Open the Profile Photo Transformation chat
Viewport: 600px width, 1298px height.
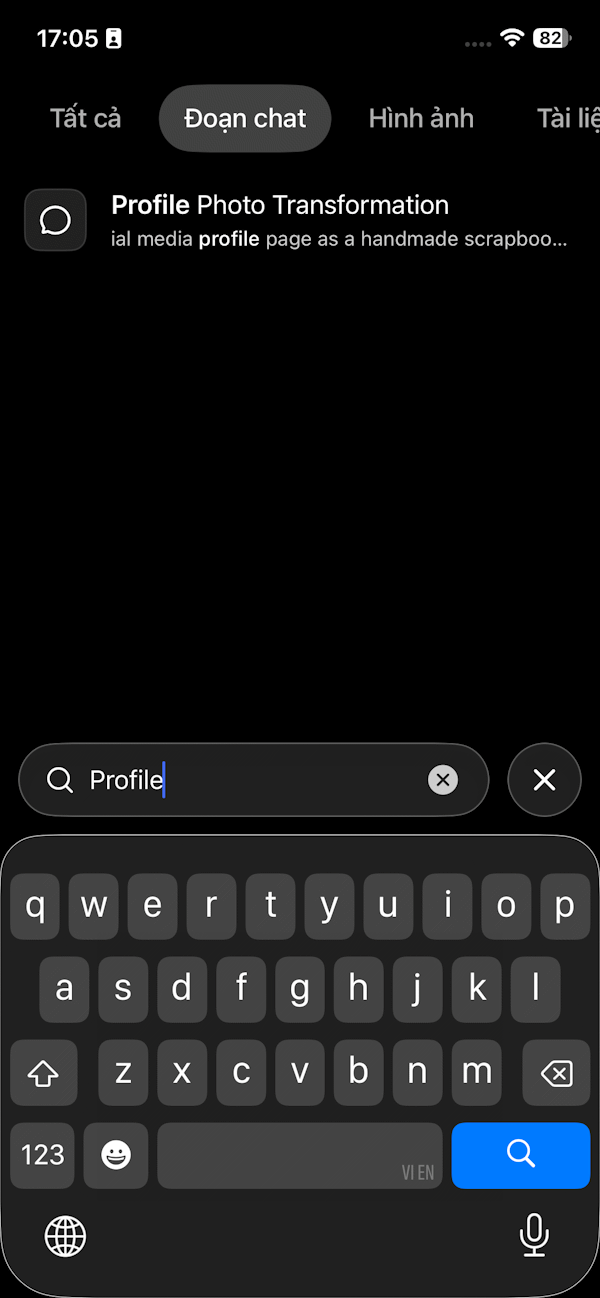(x=300, y=220)
